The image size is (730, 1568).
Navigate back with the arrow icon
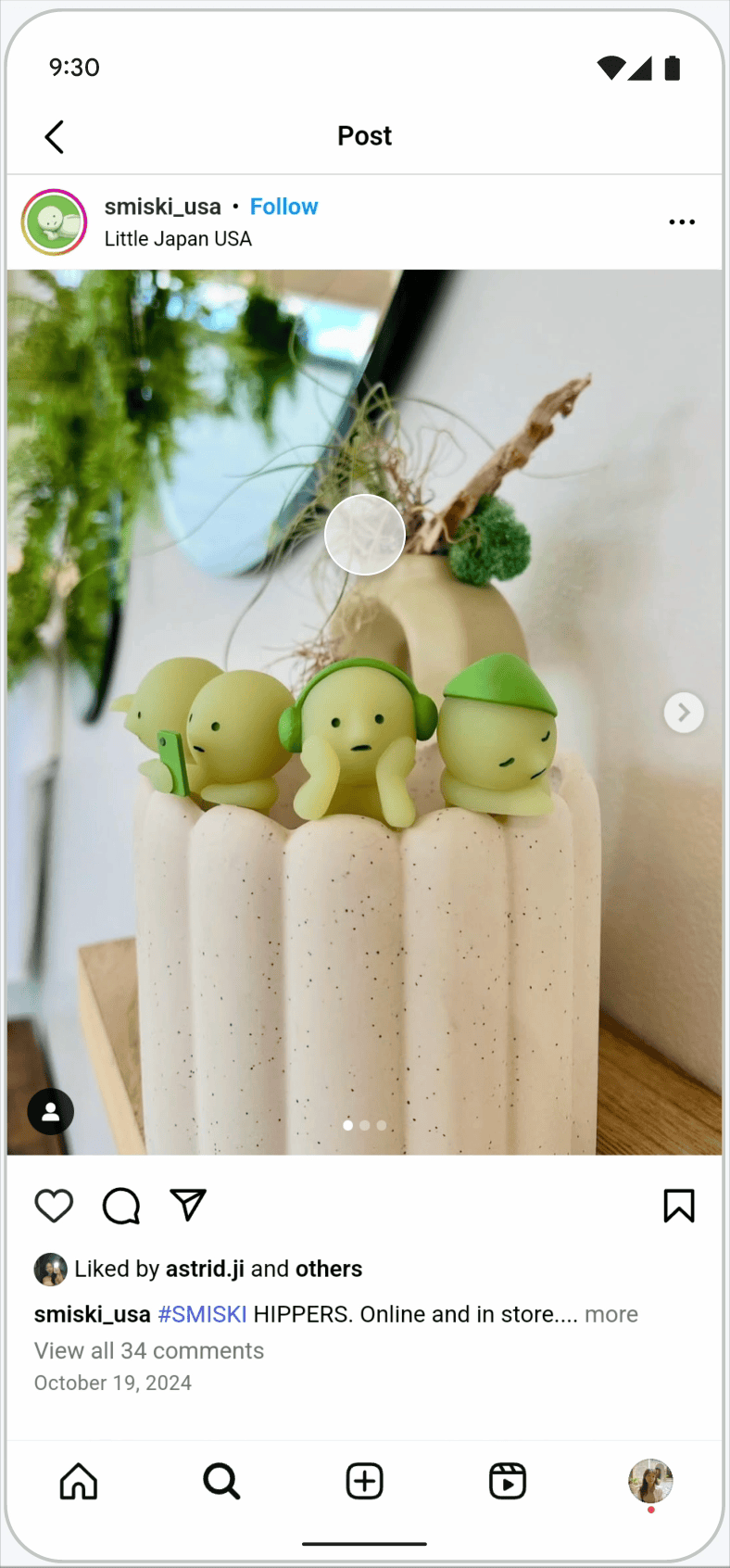(54, 136)
